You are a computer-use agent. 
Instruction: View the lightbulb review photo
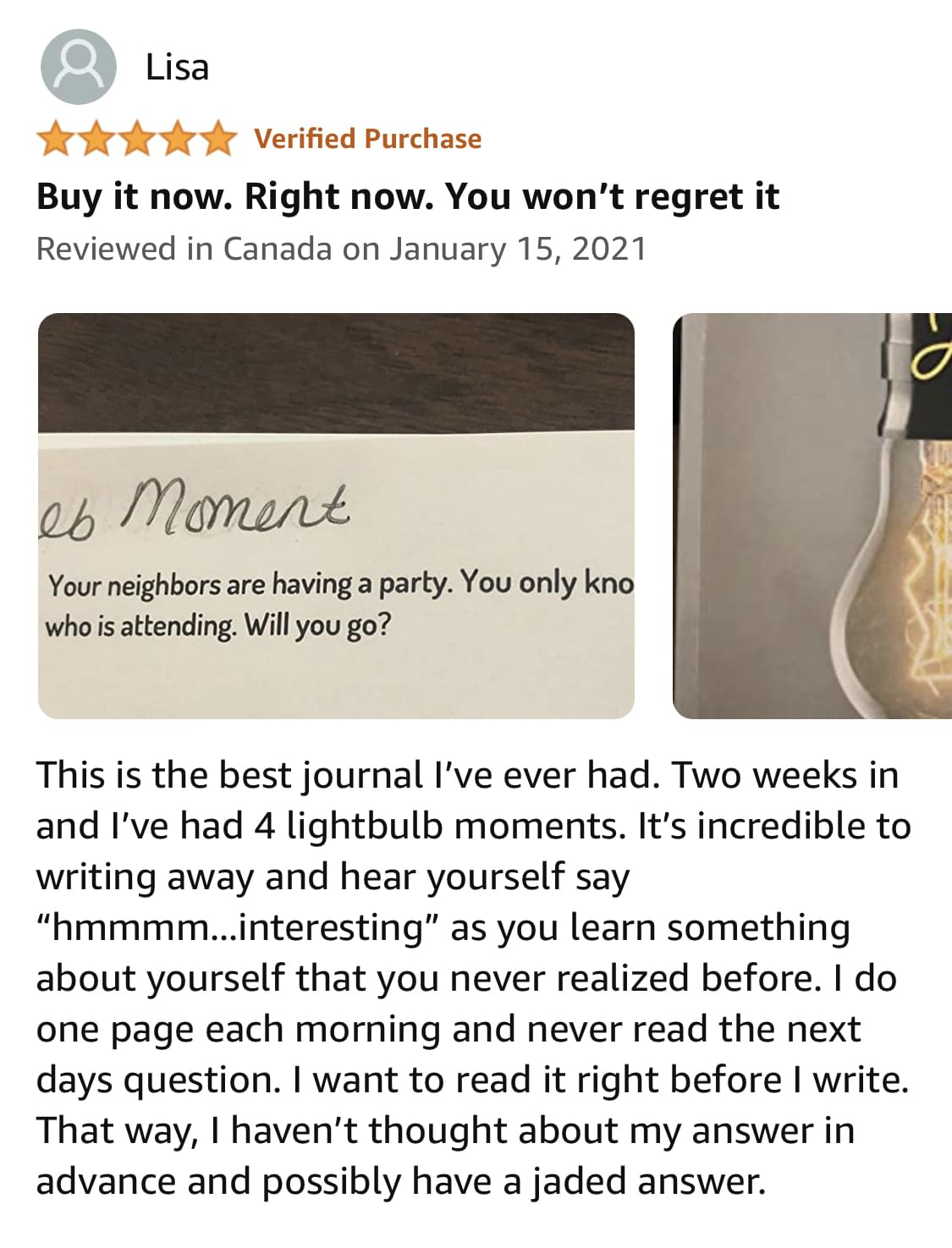[812, 515]
